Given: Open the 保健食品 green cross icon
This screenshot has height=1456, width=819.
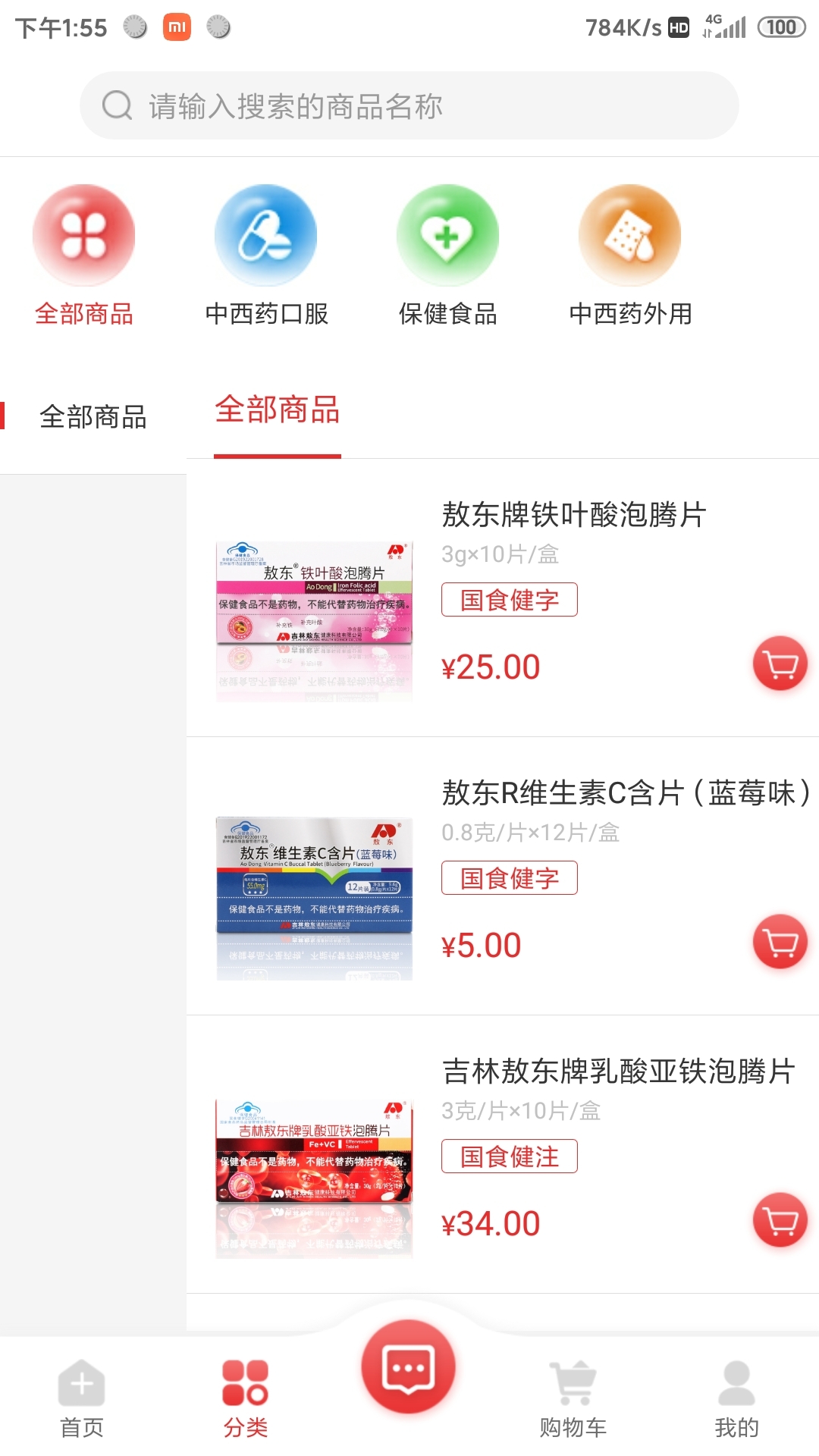Looking at the screenshot, I should click(447, 235).
